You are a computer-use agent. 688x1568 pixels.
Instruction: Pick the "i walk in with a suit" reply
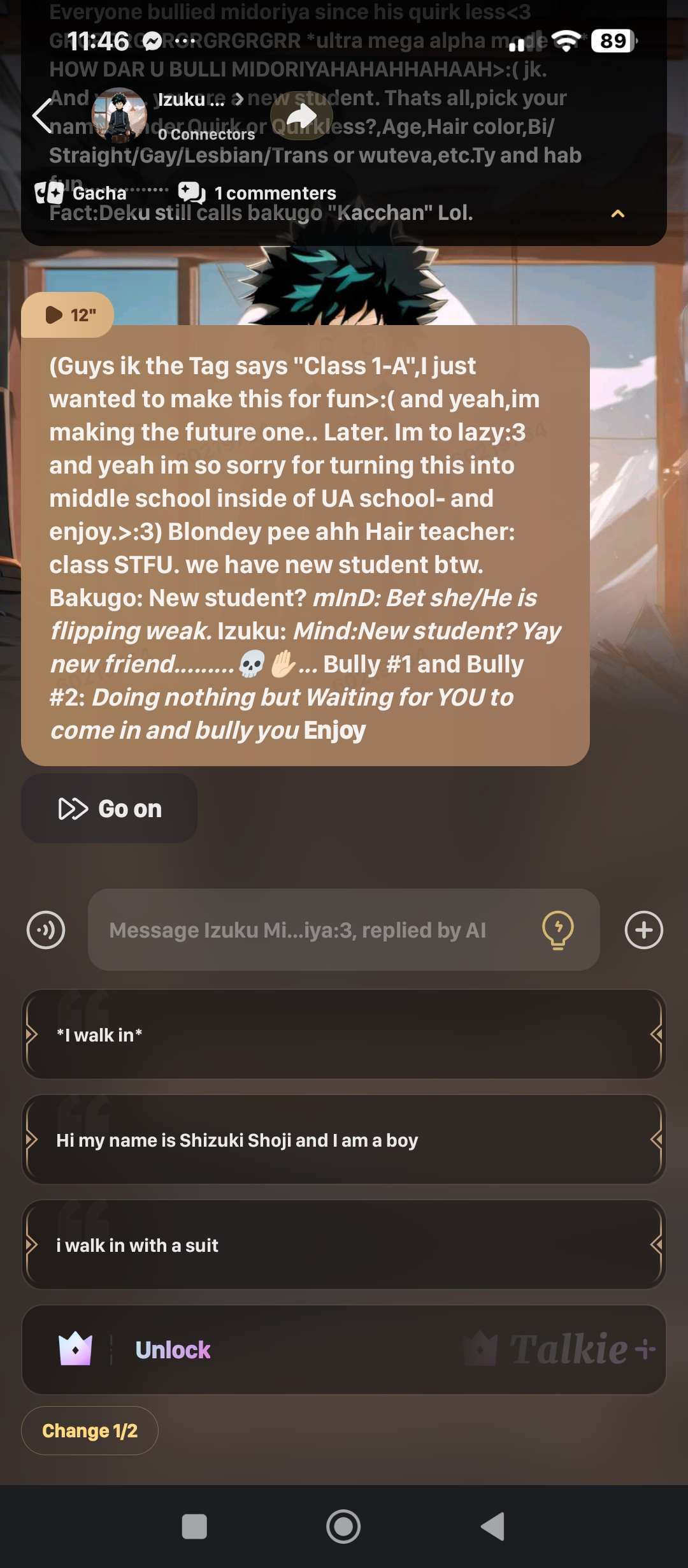click(344, 1245)
